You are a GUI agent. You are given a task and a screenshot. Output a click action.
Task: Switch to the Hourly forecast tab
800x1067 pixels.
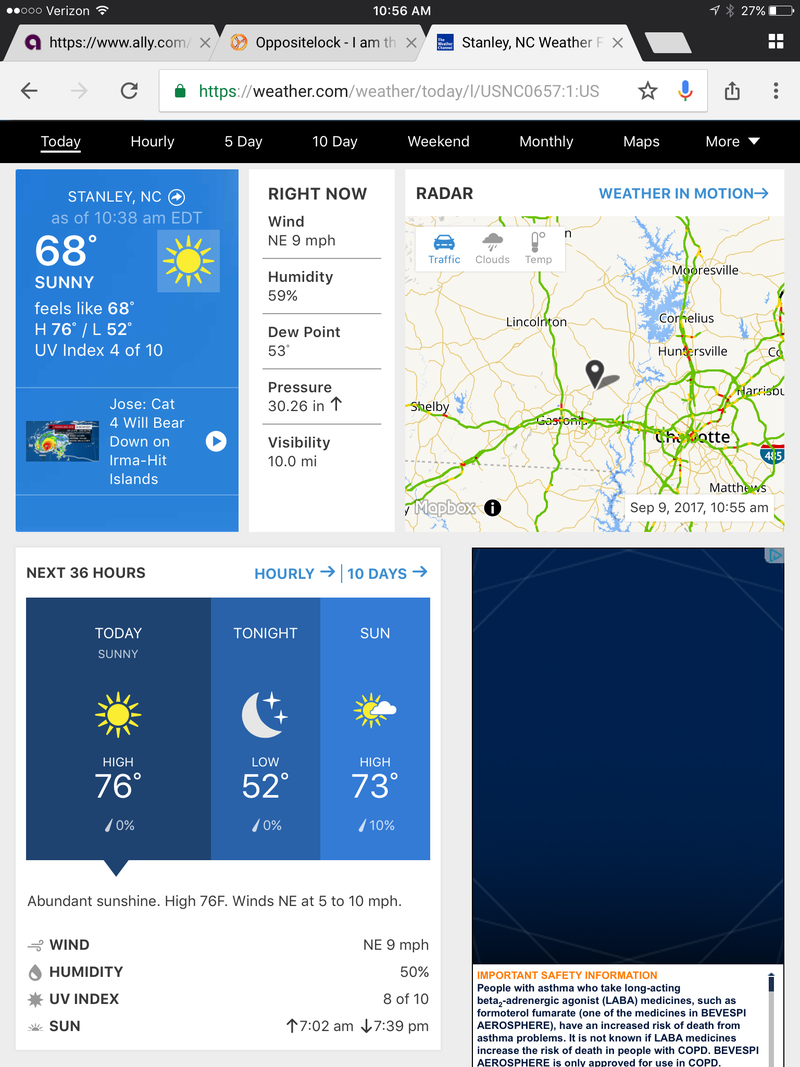(152, 142)
